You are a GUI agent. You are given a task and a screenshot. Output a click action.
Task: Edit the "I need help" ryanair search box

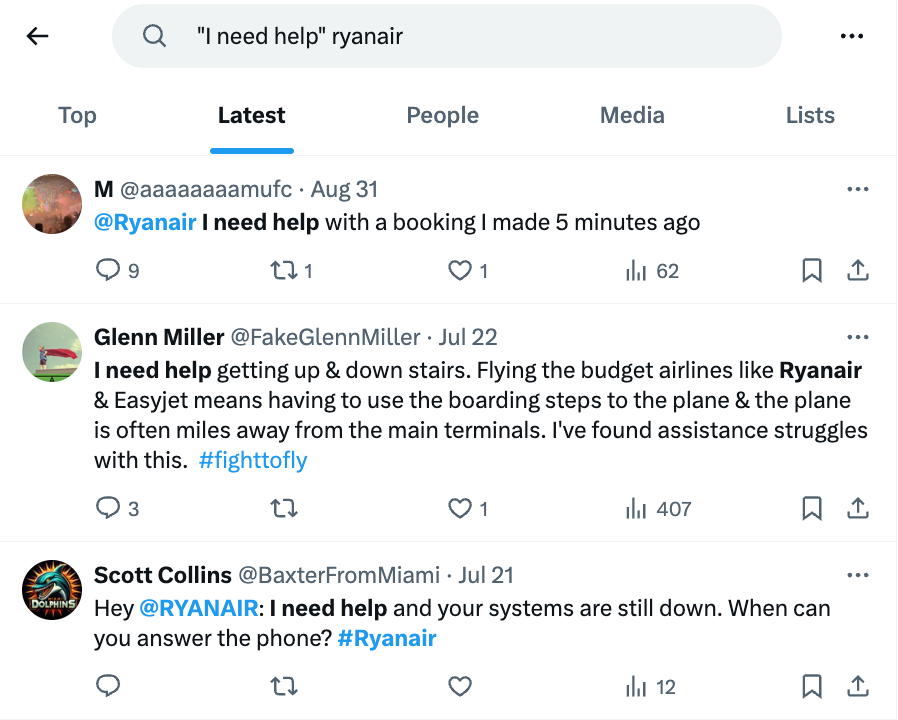click(x=447, y=36)
